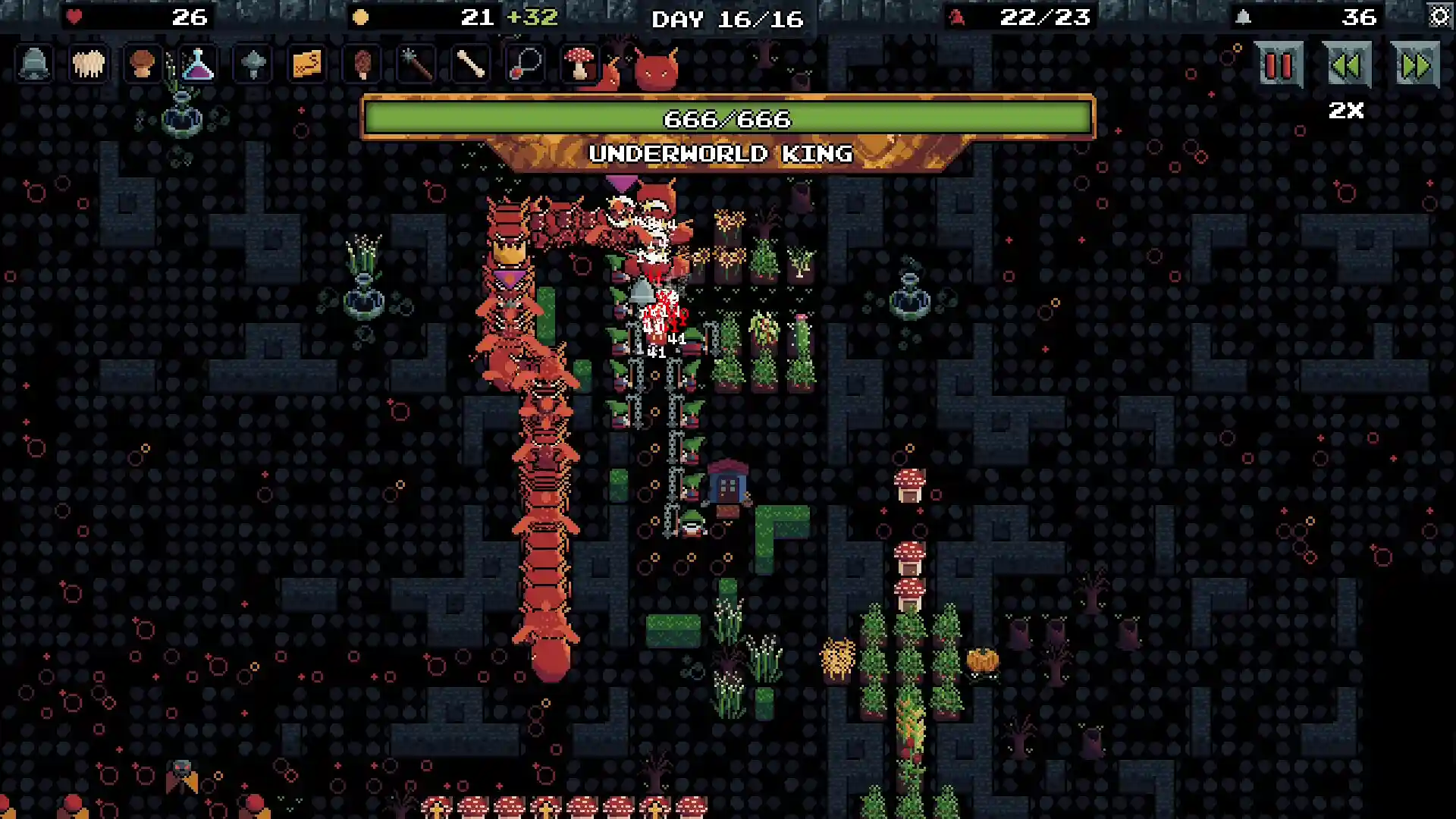Select the bone item
The width and height of the screenshot is (1456, 819).
click(x=470, y=64)
